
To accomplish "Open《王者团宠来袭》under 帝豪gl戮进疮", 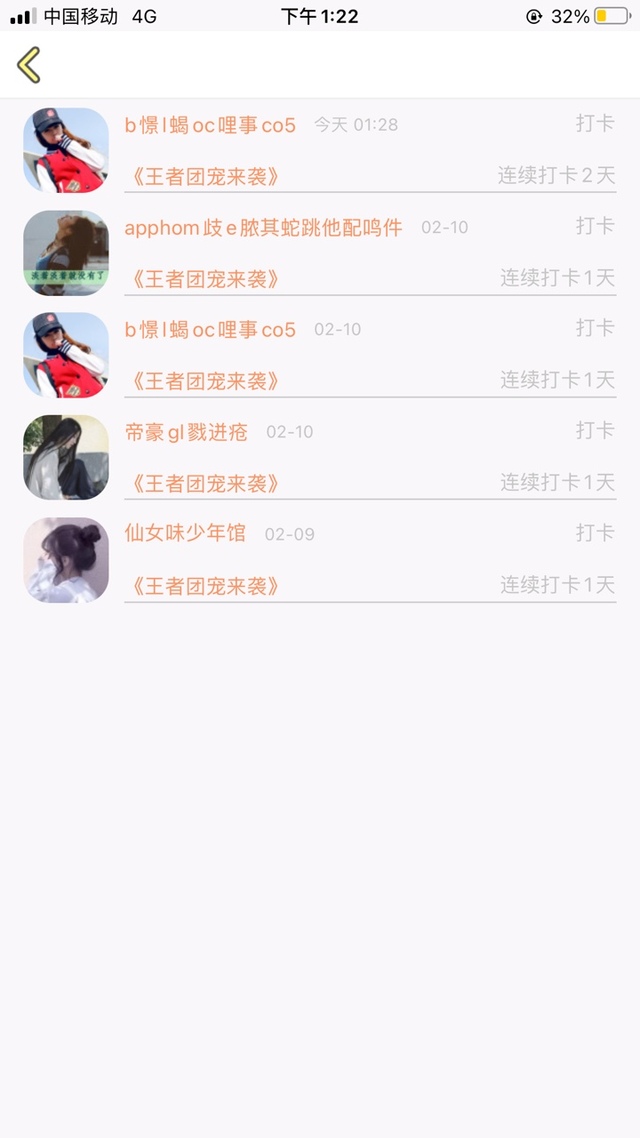I will [x=205, y=484].
